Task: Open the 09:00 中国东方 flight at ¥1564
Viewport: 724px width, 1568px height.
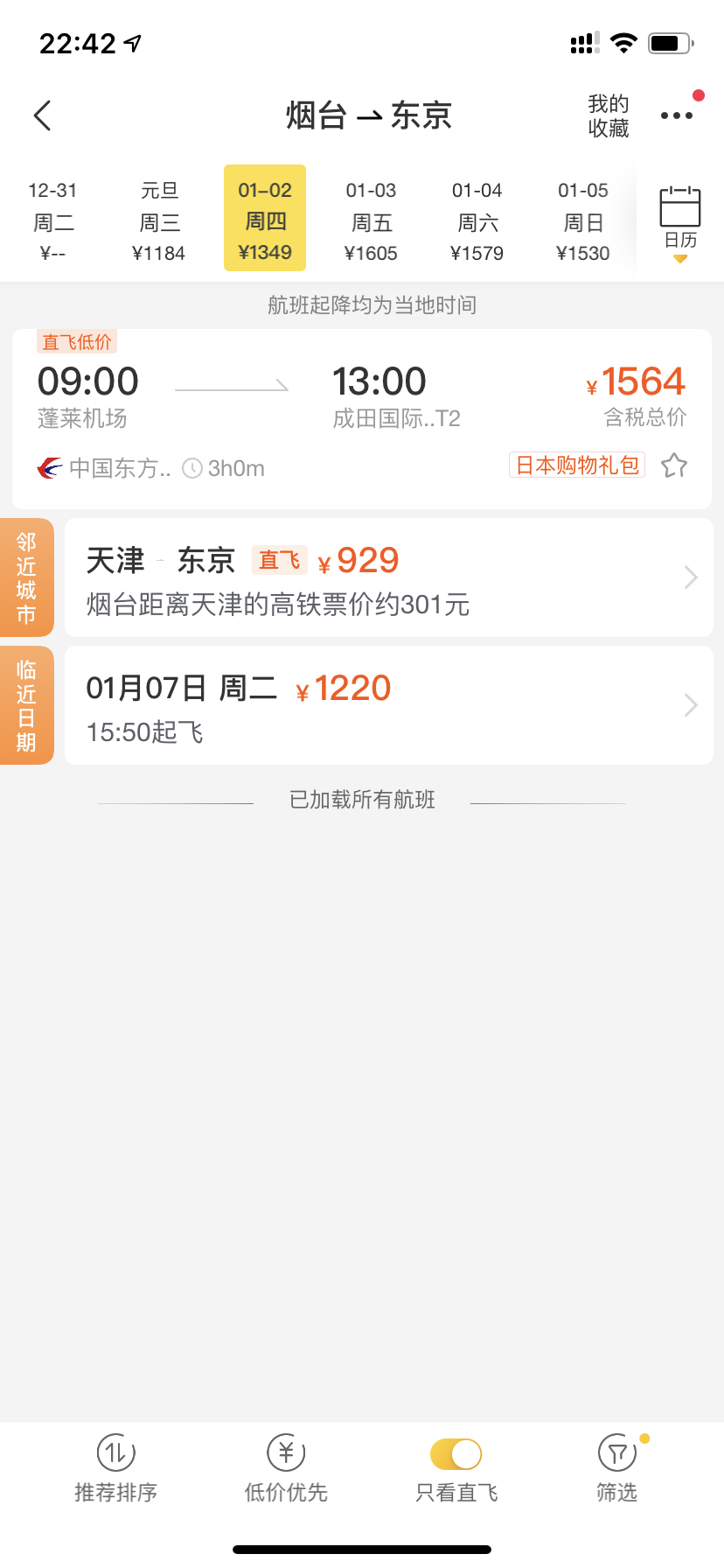Action: (x=362, y=419)
